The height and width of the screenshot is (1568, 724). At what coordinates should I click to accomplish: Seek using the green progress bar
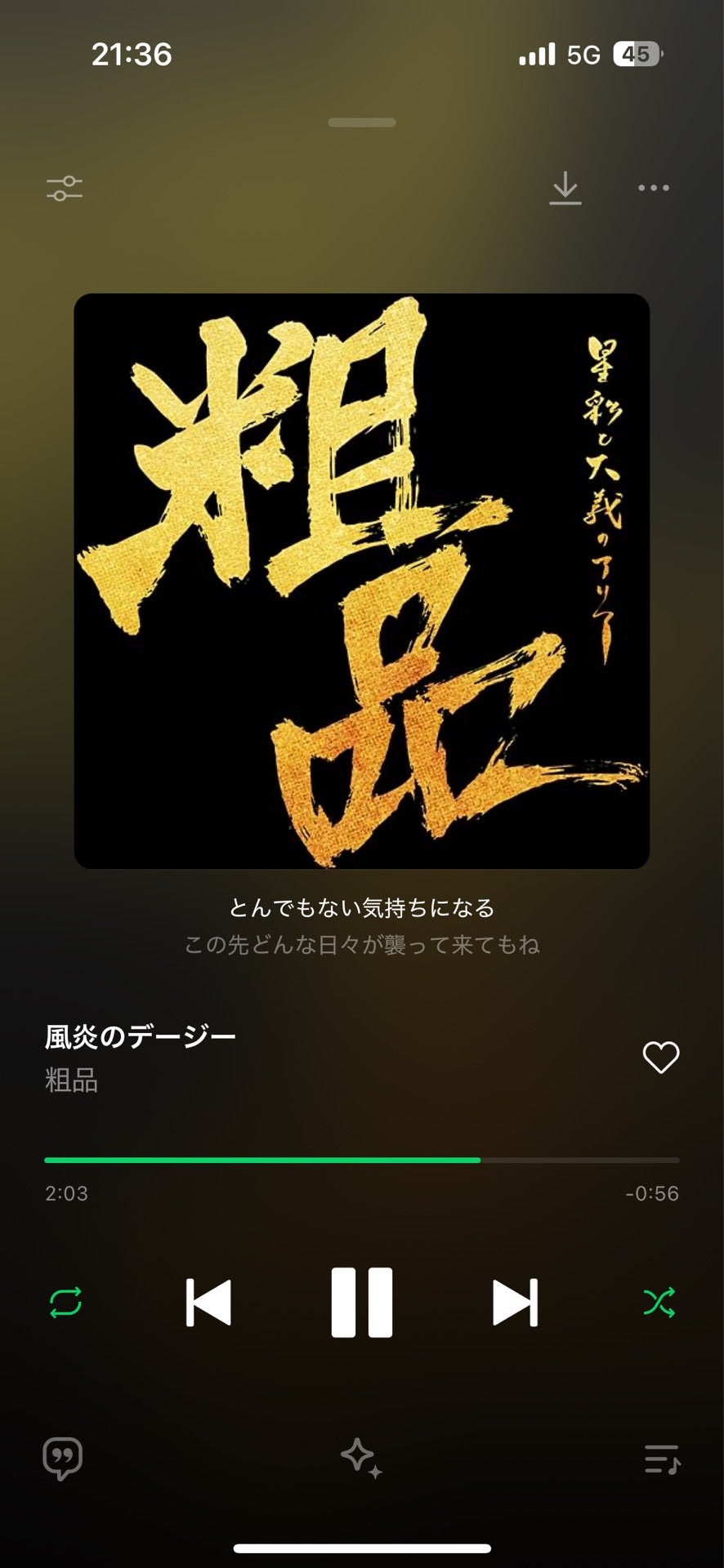(362, 1160)
